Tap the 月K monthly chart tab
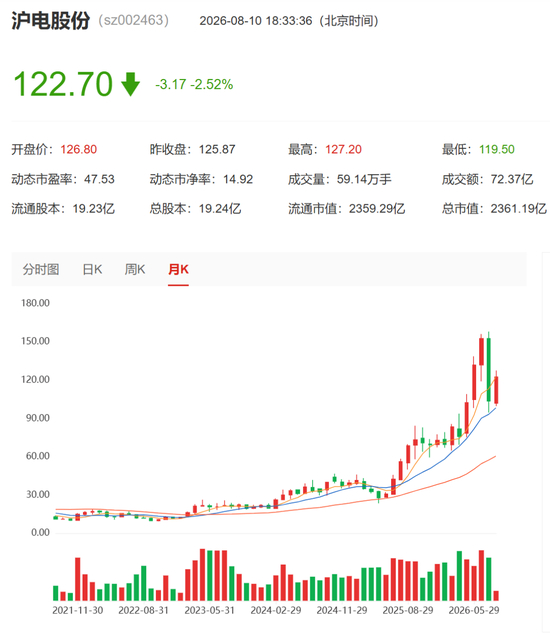 tap(178, 269)
